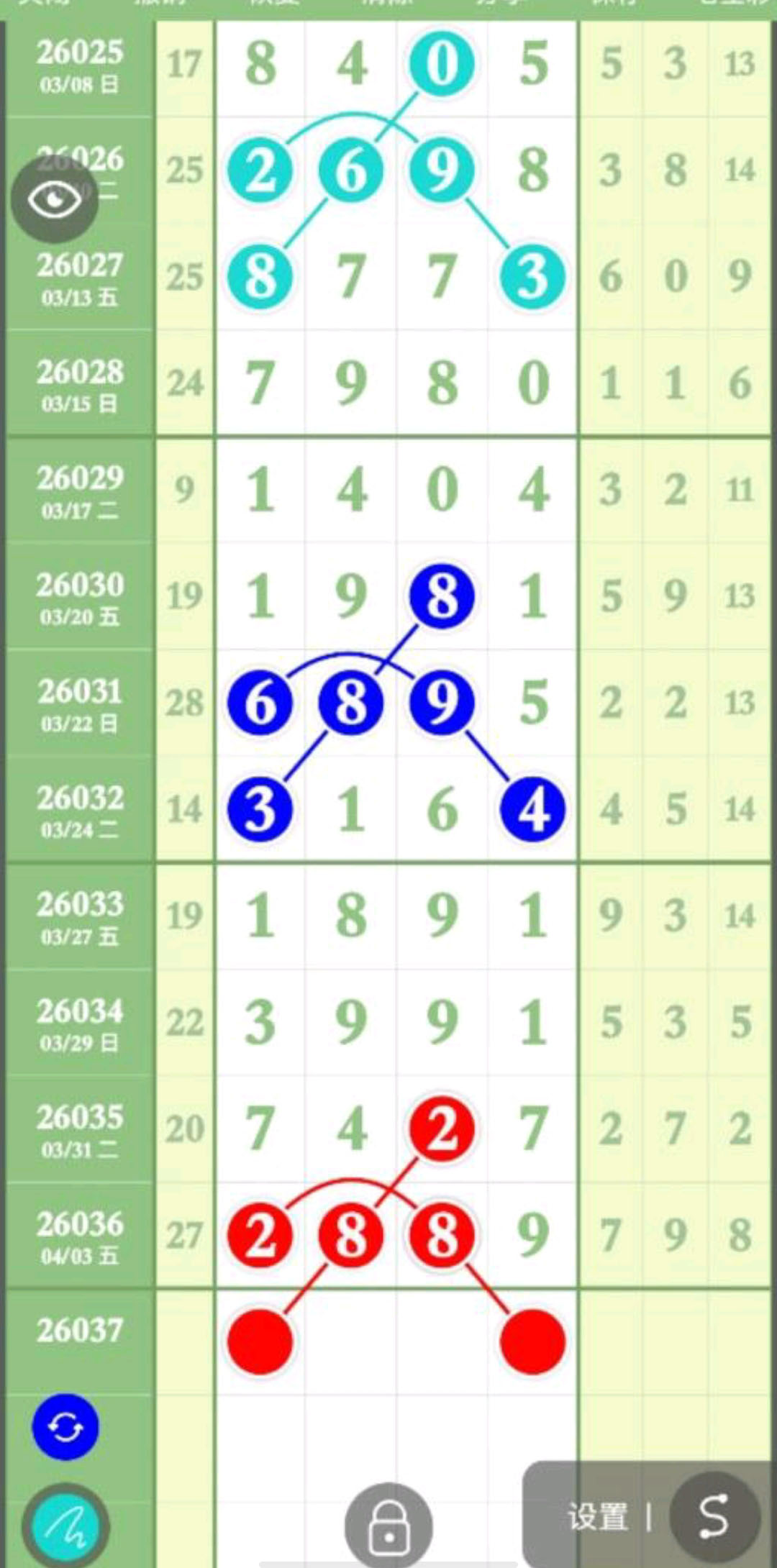
Task: Open 设置 settings
Action: [x=597, y=1518]
